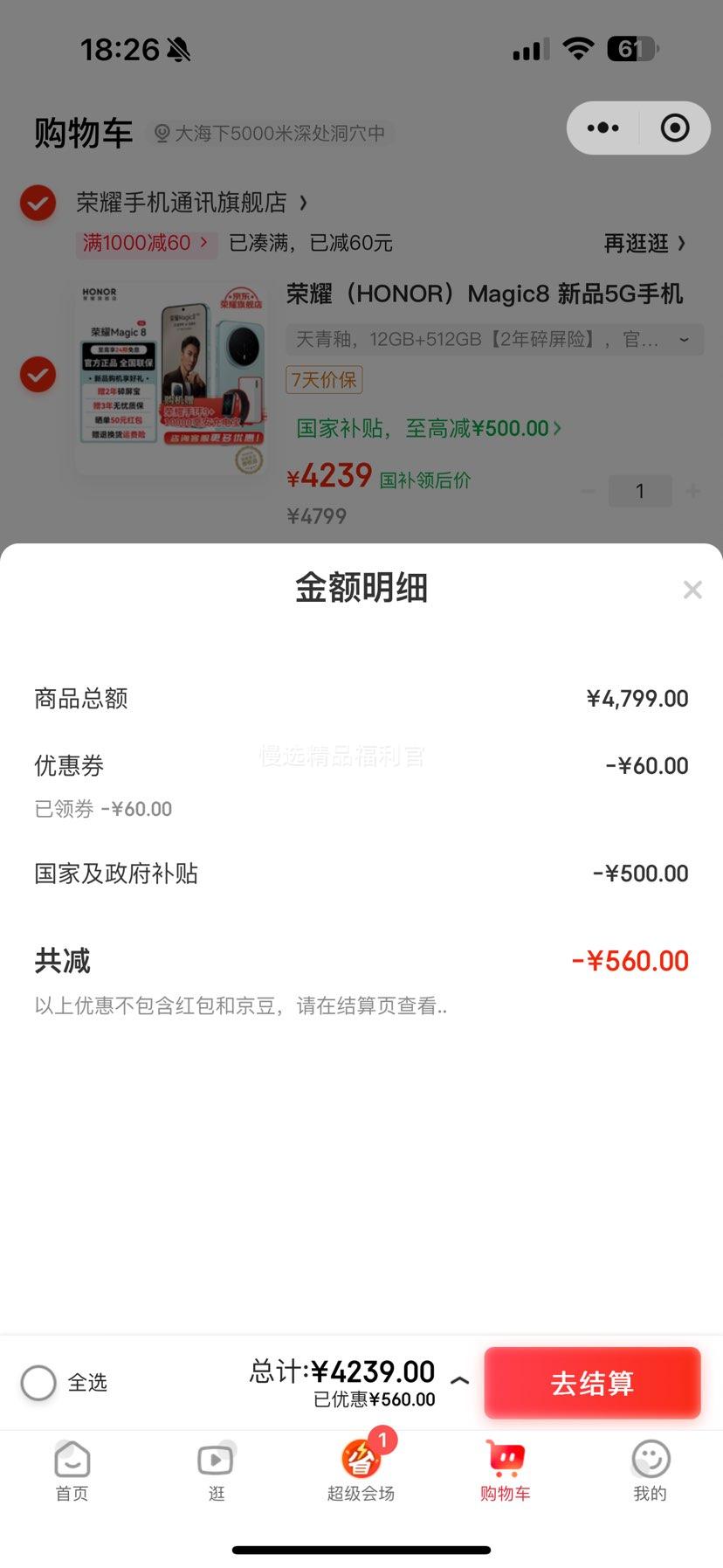
Task: Switch to the 我的 tab
Action: coord(650,1459)
